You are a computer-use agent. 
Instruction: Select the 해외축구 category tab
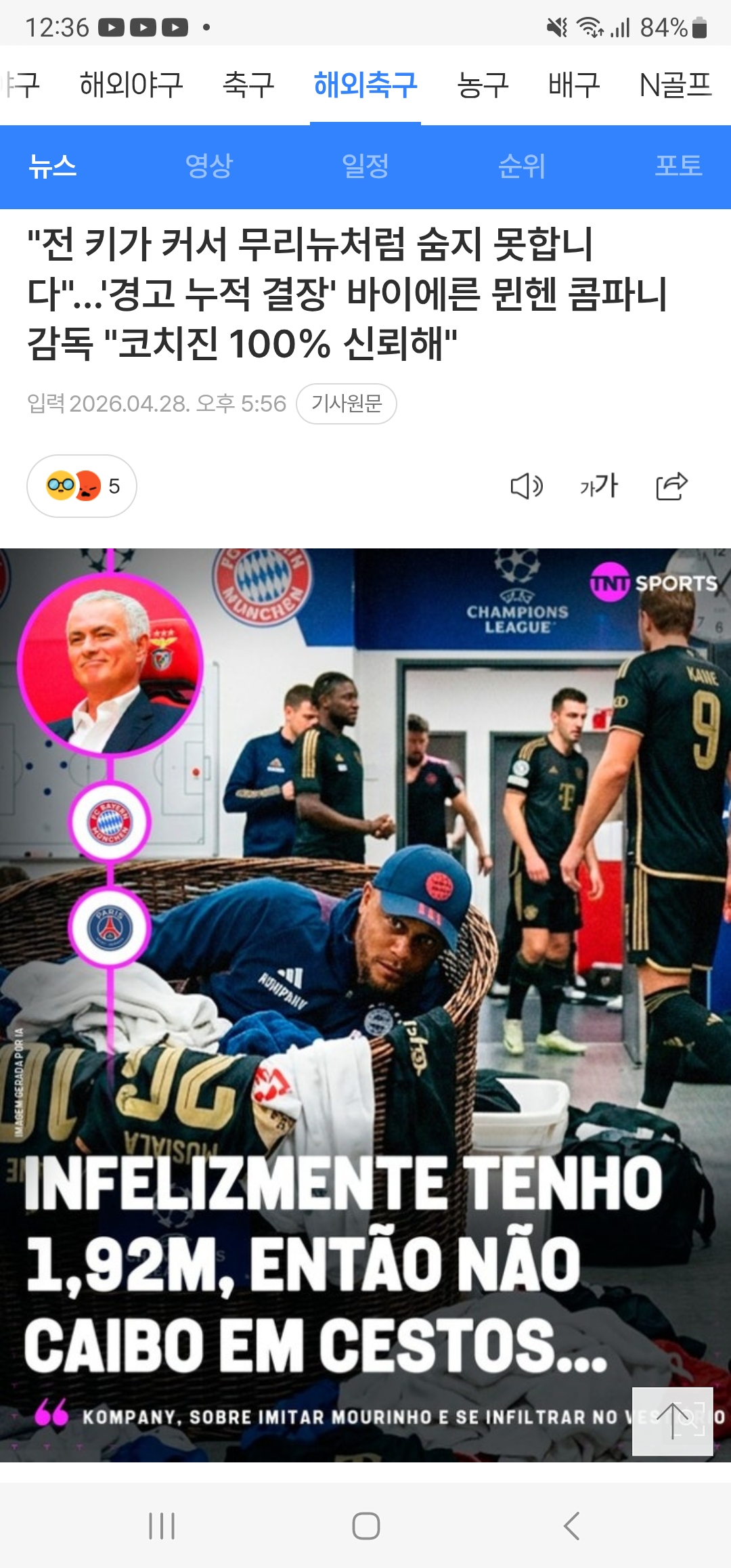click(x=365, y=85)
